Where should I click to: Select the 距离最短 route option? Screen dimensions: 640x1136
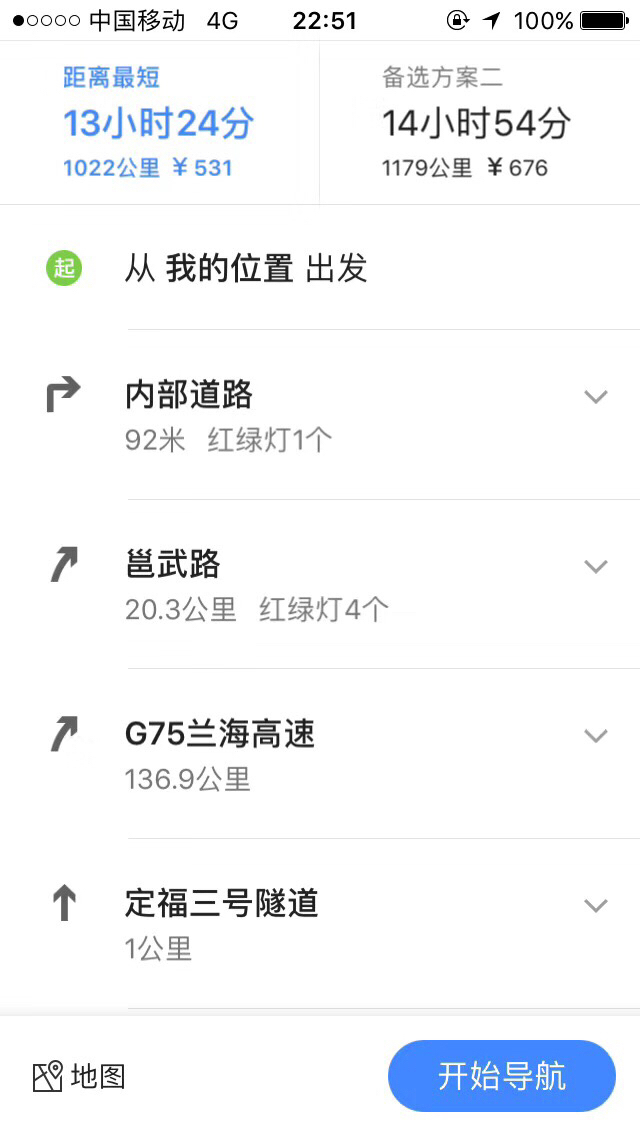(159, 122)
